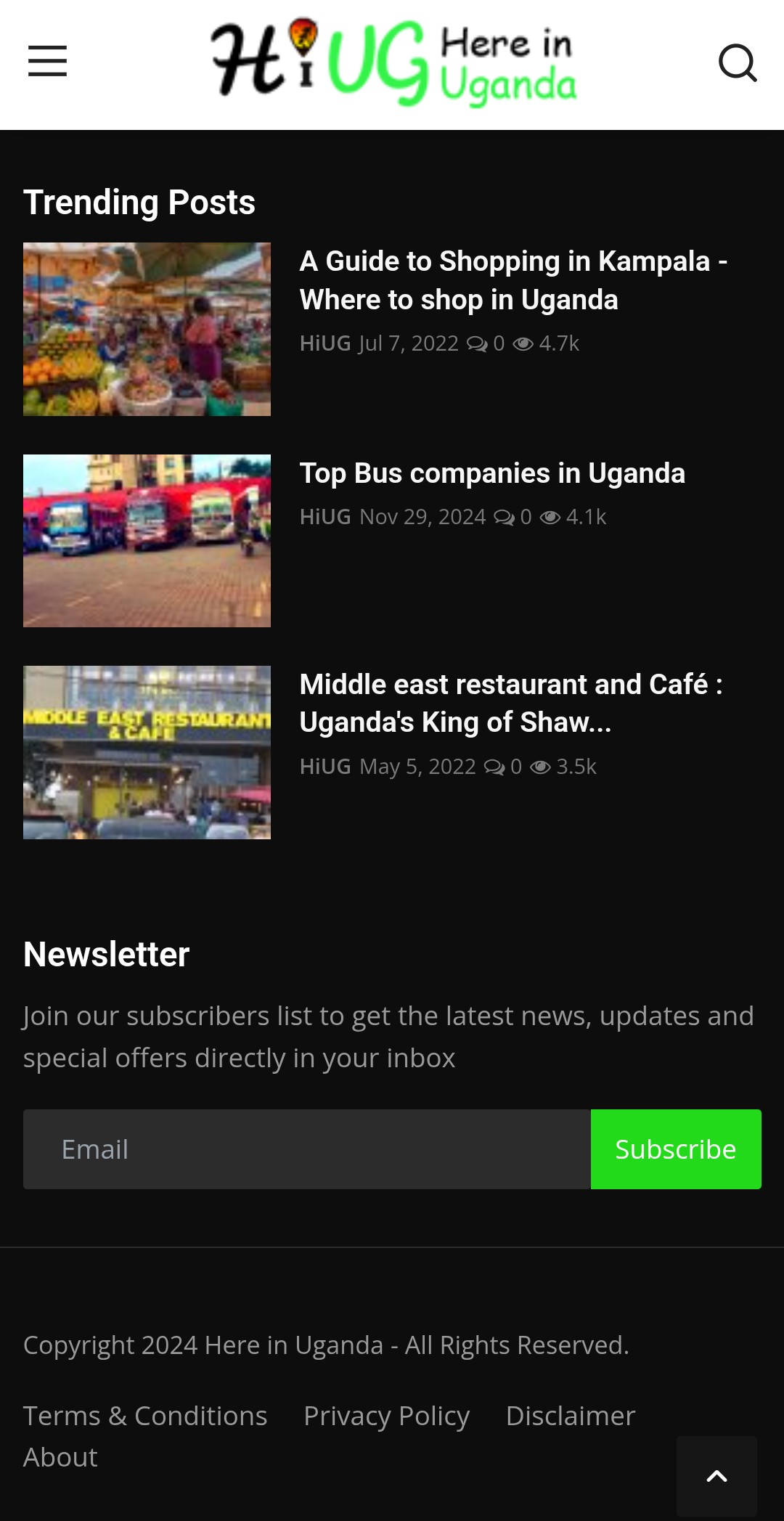The image size is (784, 1521).
Task: Tap the green Subscribe button
Action: click(675, 1149)
